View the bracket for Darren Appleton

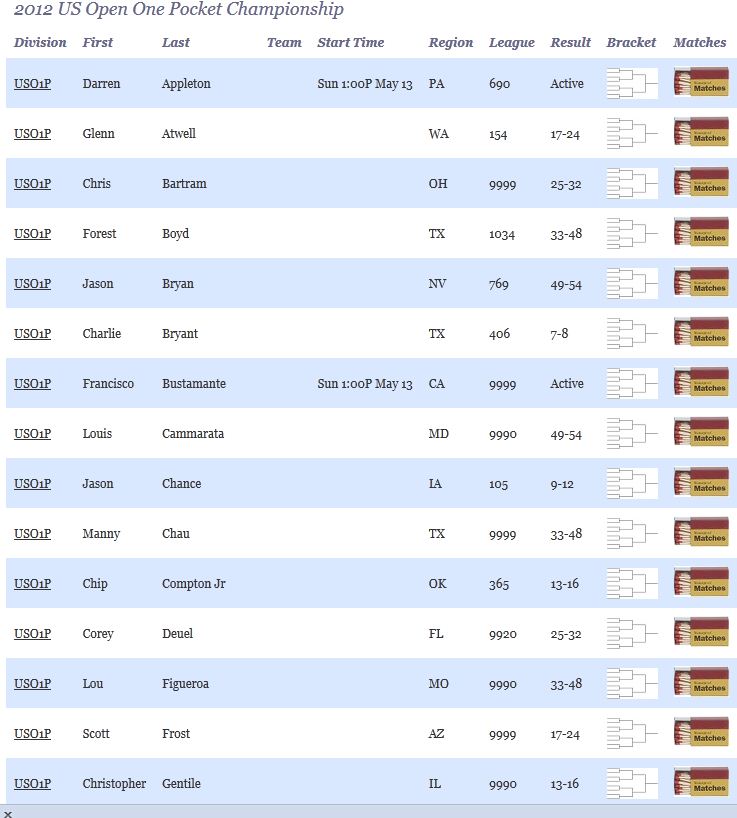tap(632, 84)
